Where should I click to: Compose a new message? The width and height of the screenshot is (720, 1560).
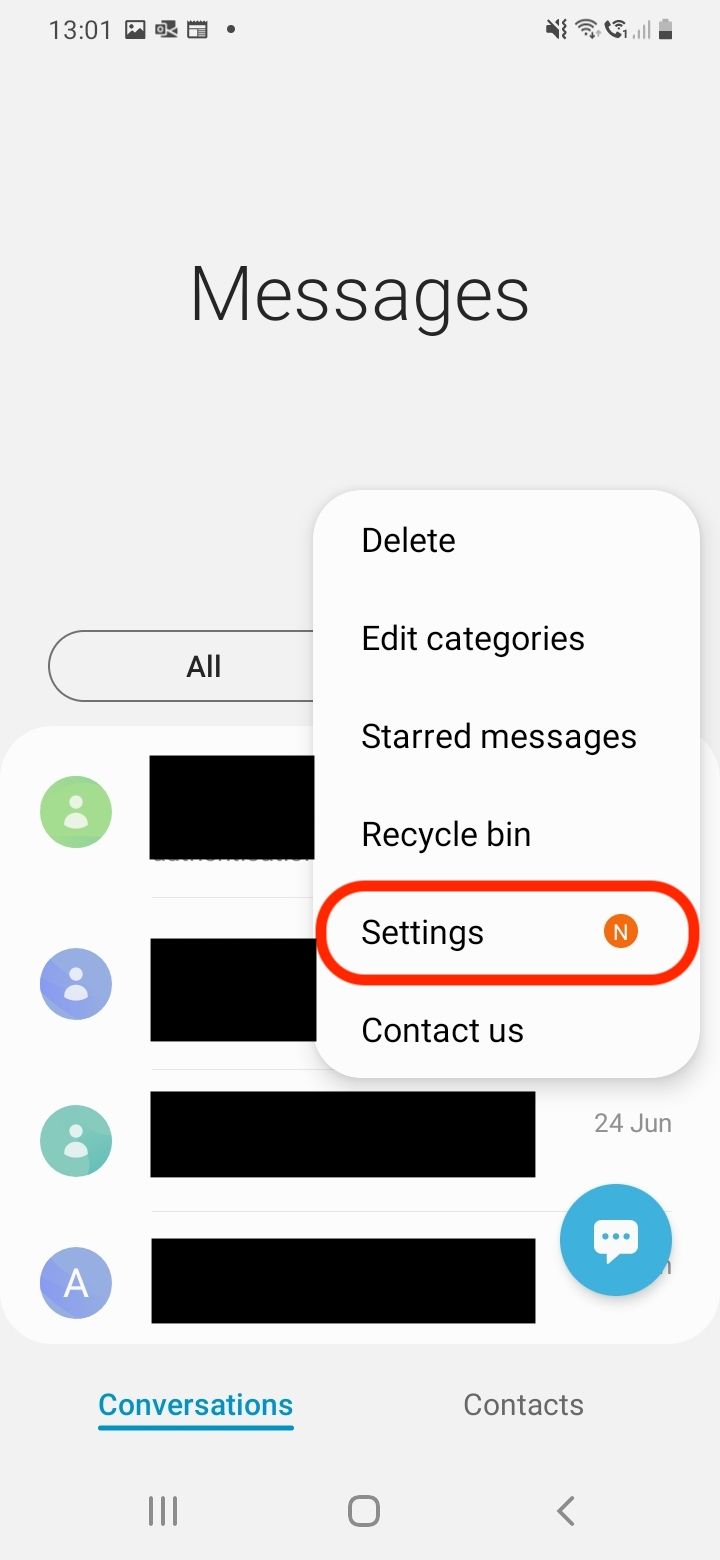pyautogui.click(x=615, y=1240)
